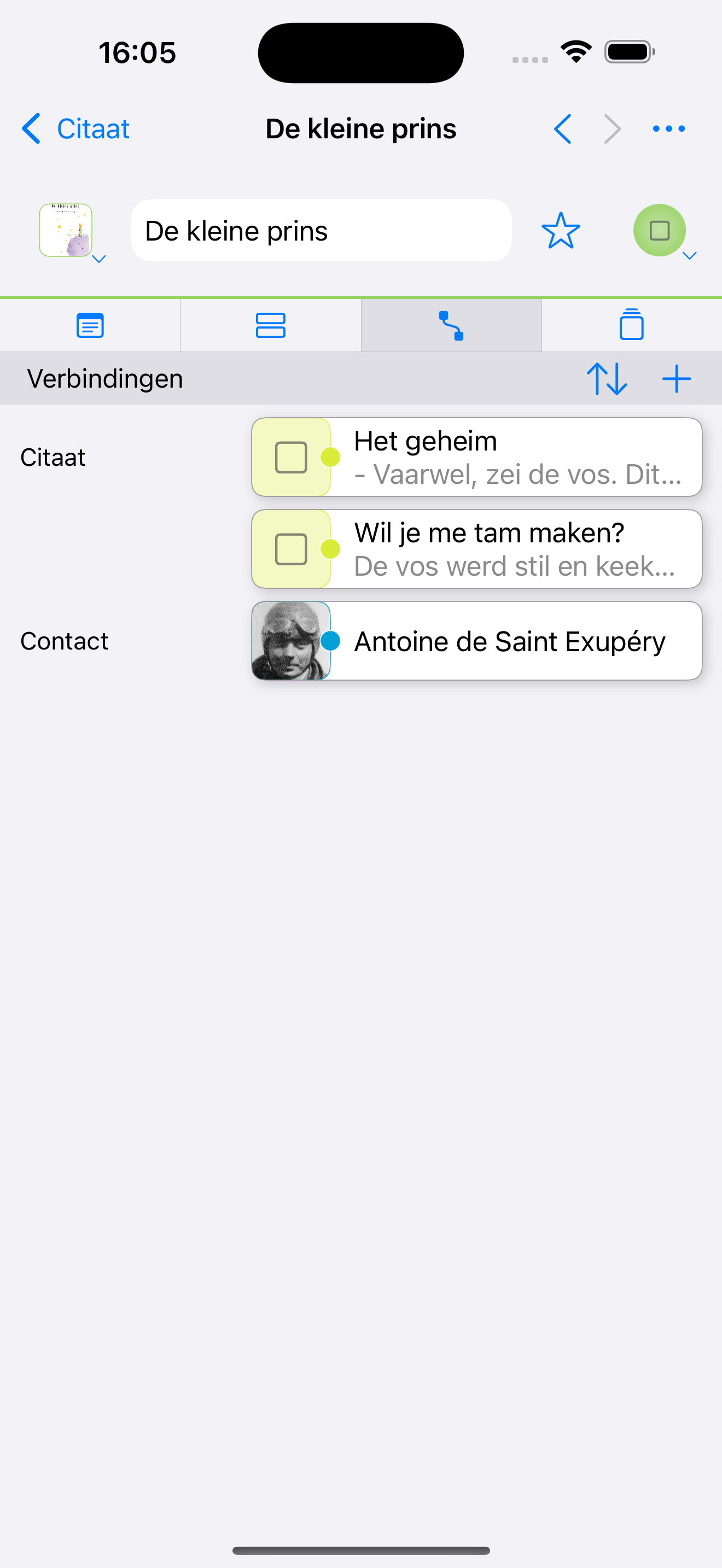Open linked record Antoine de Saint Exupéry
Screen dimensions: 722x1568
coord(510,640)
